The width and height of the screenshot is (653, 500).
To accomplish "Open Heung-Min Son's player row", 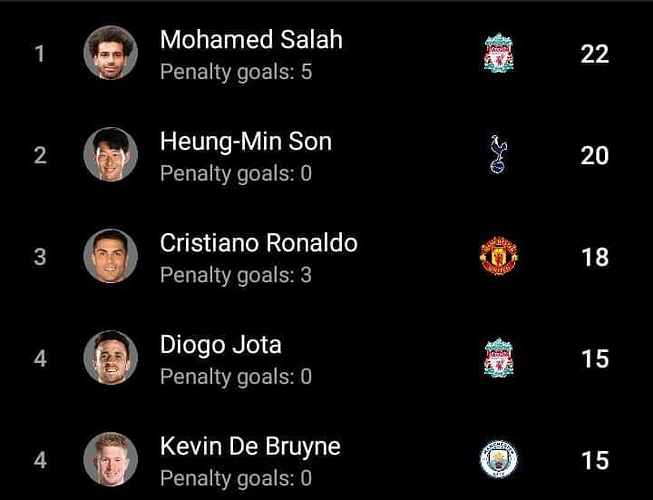I will (245, 143).
